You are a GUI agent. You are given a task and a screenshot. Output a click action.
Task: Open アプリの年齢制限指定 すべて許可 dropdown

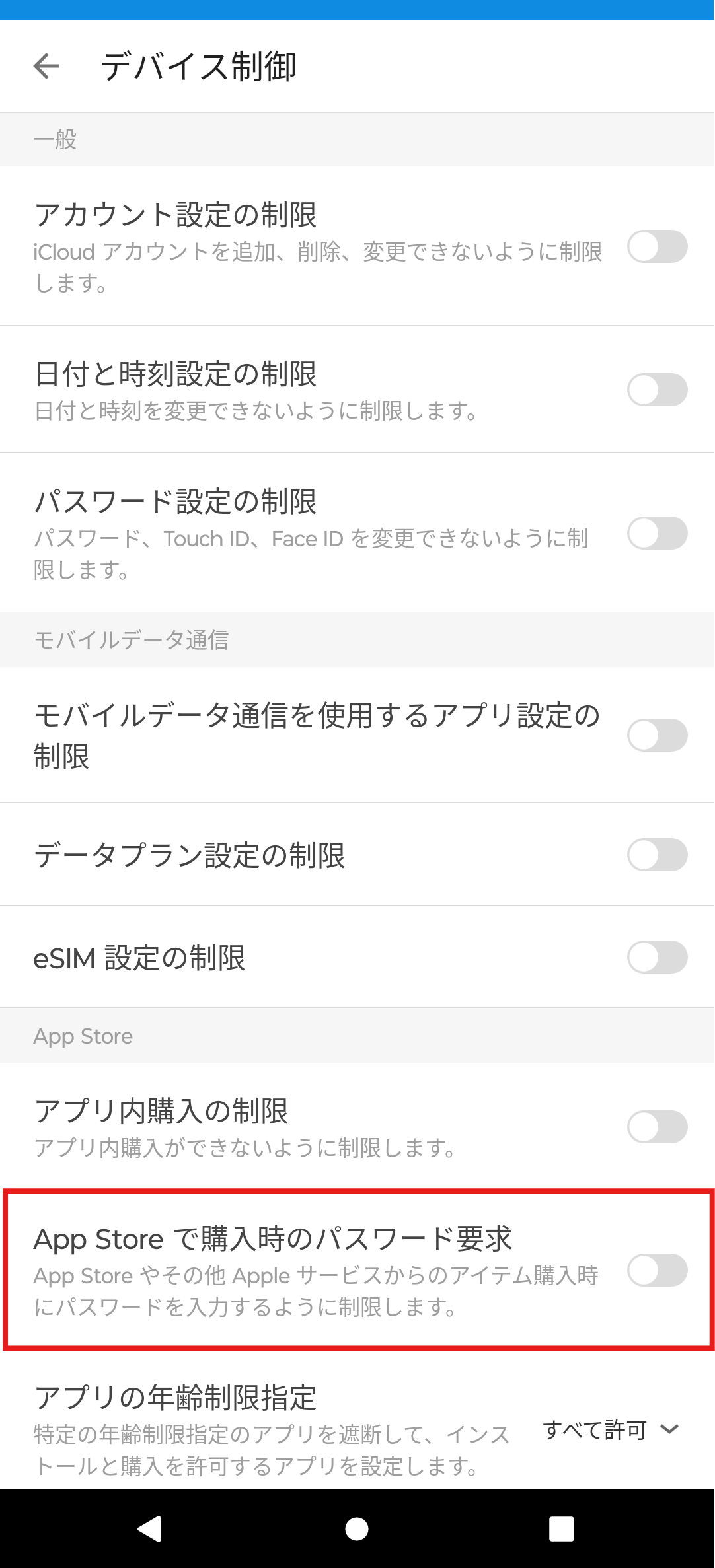coord(611,1430)
